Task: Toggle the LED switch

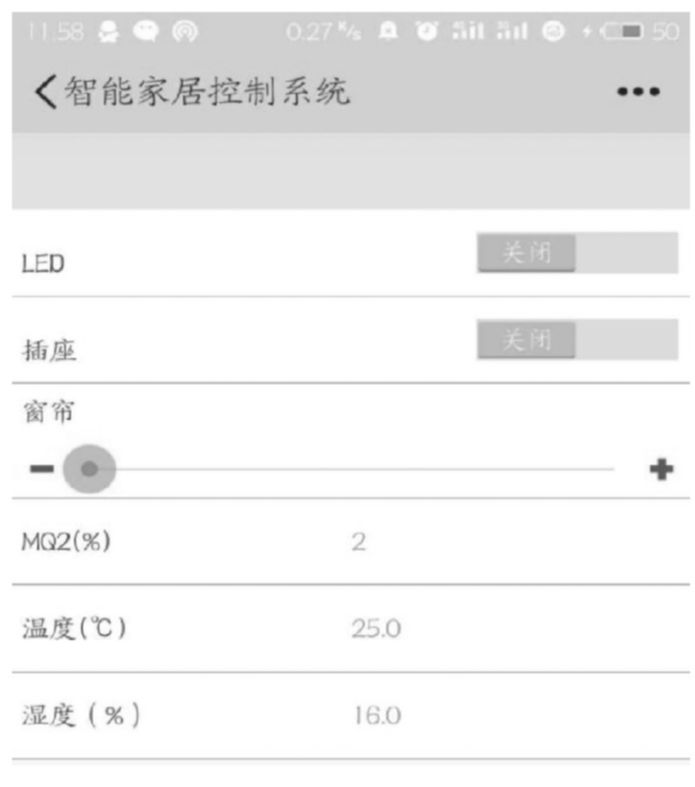Action: 577,254
